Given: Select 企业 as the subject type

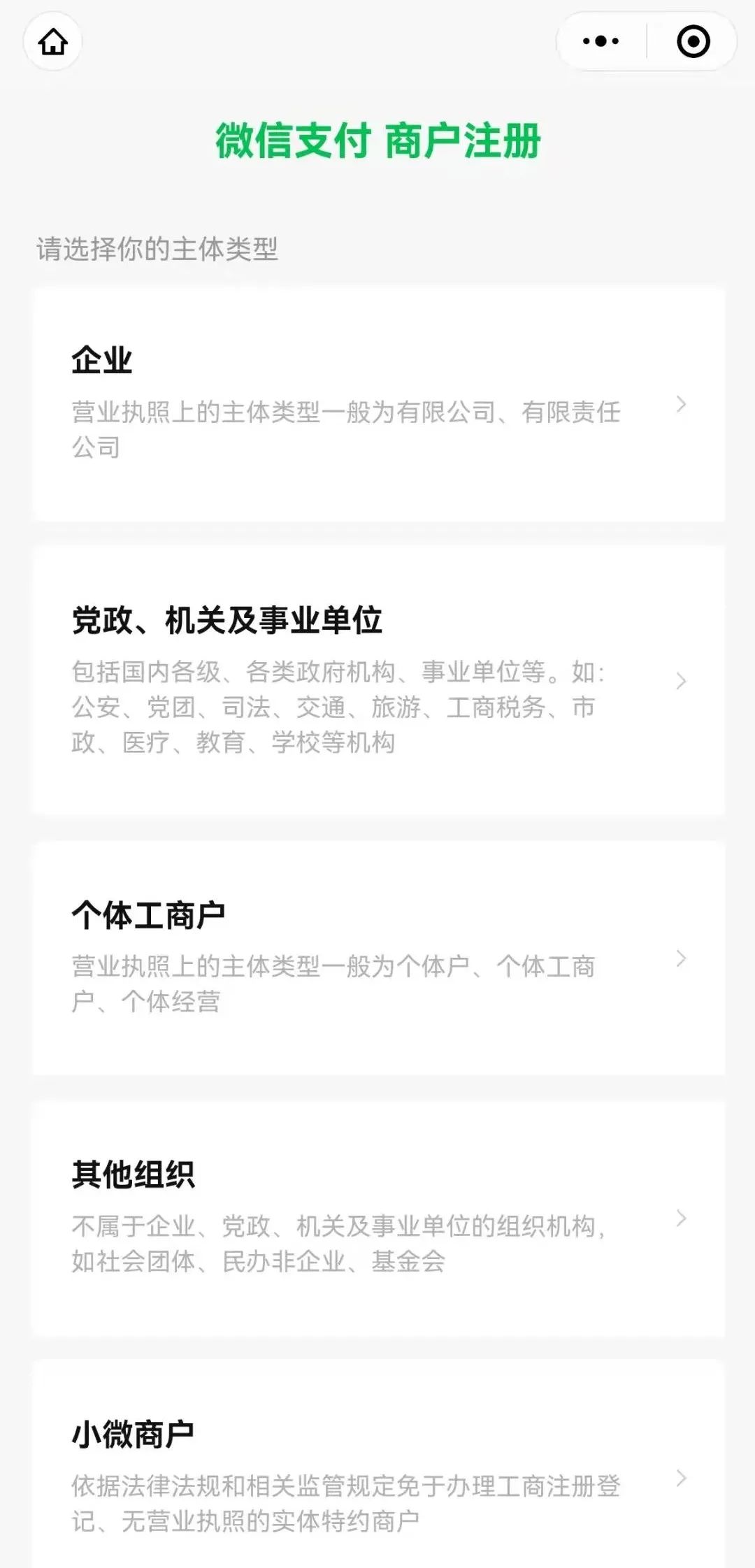Looking at the screenshot, I should [x=378, y=404].
